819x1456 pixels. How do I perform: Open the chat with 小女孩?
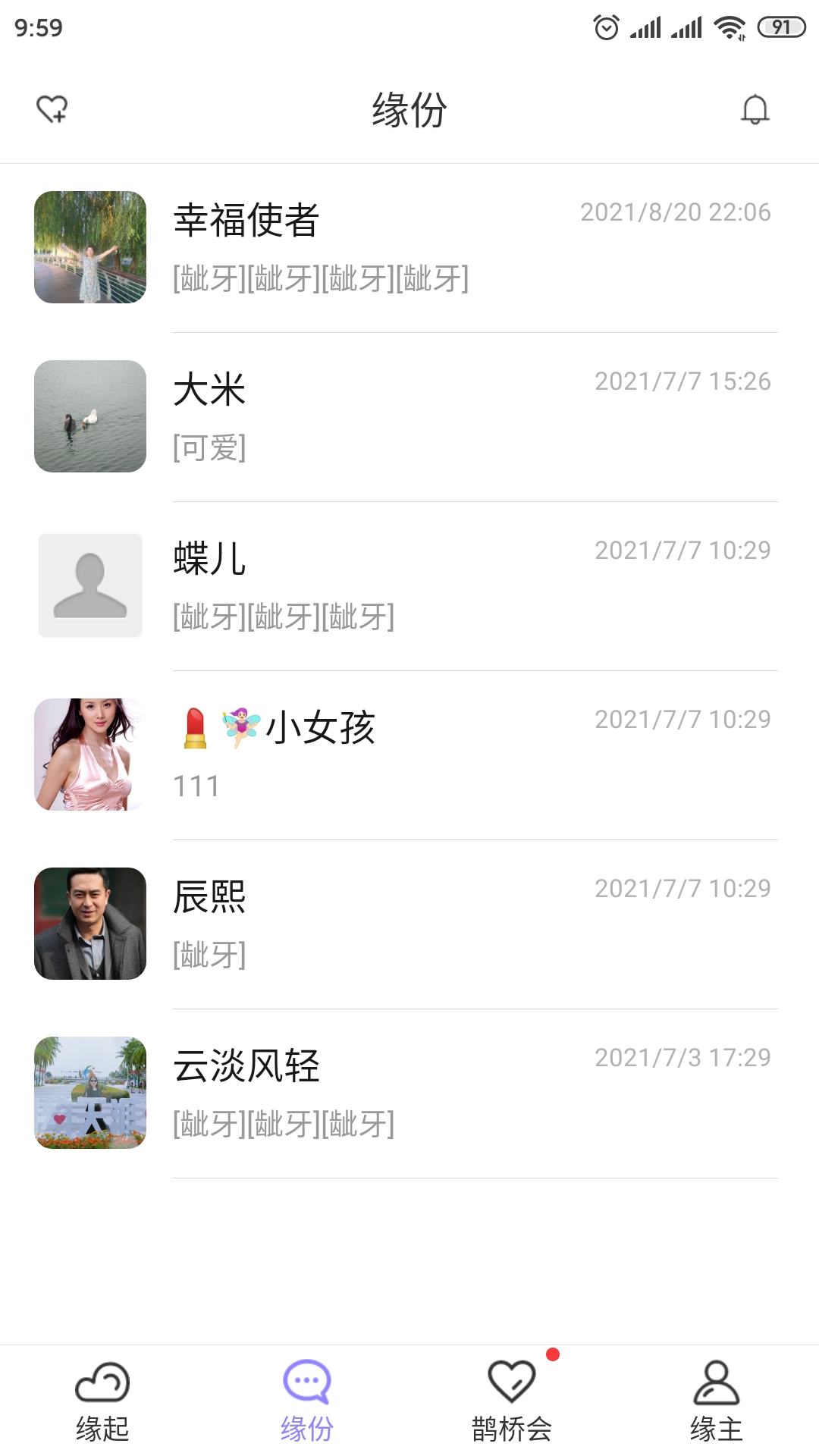pyautogui.click(x=409, y=755)
